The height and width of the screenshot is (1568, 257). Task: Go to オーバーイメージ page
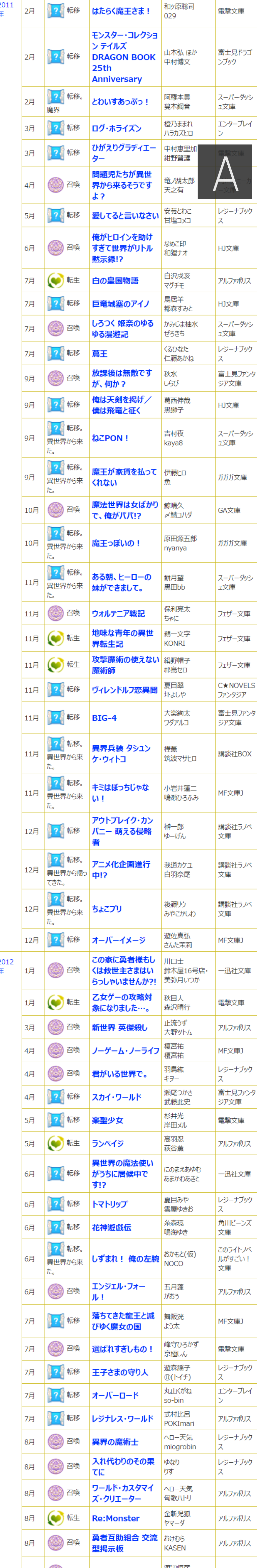pyautogui.click(x=118, y=940)
